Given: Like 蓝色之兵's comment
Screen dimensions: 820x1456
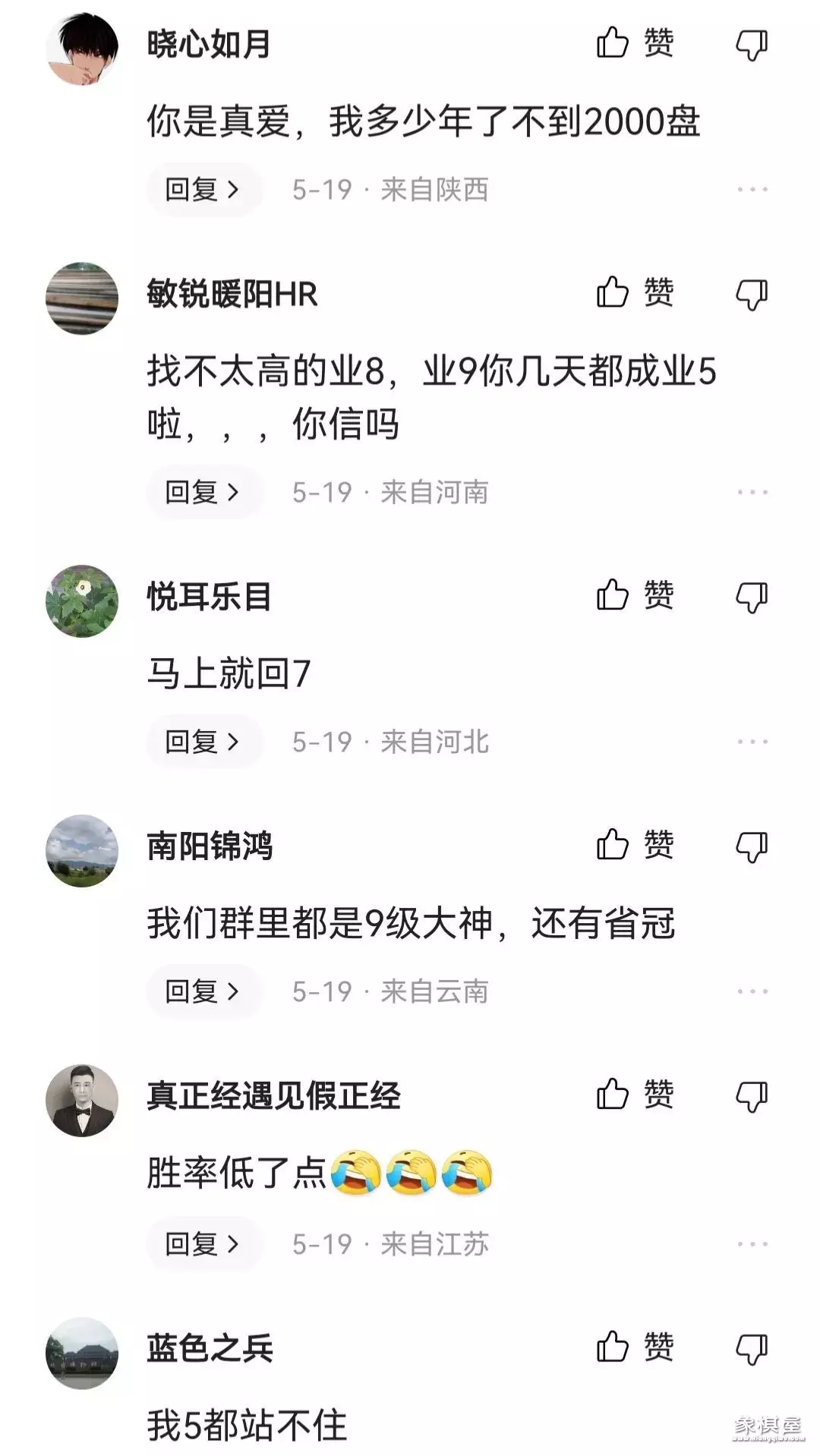Looking at the screenshot, I should 633,1347.
